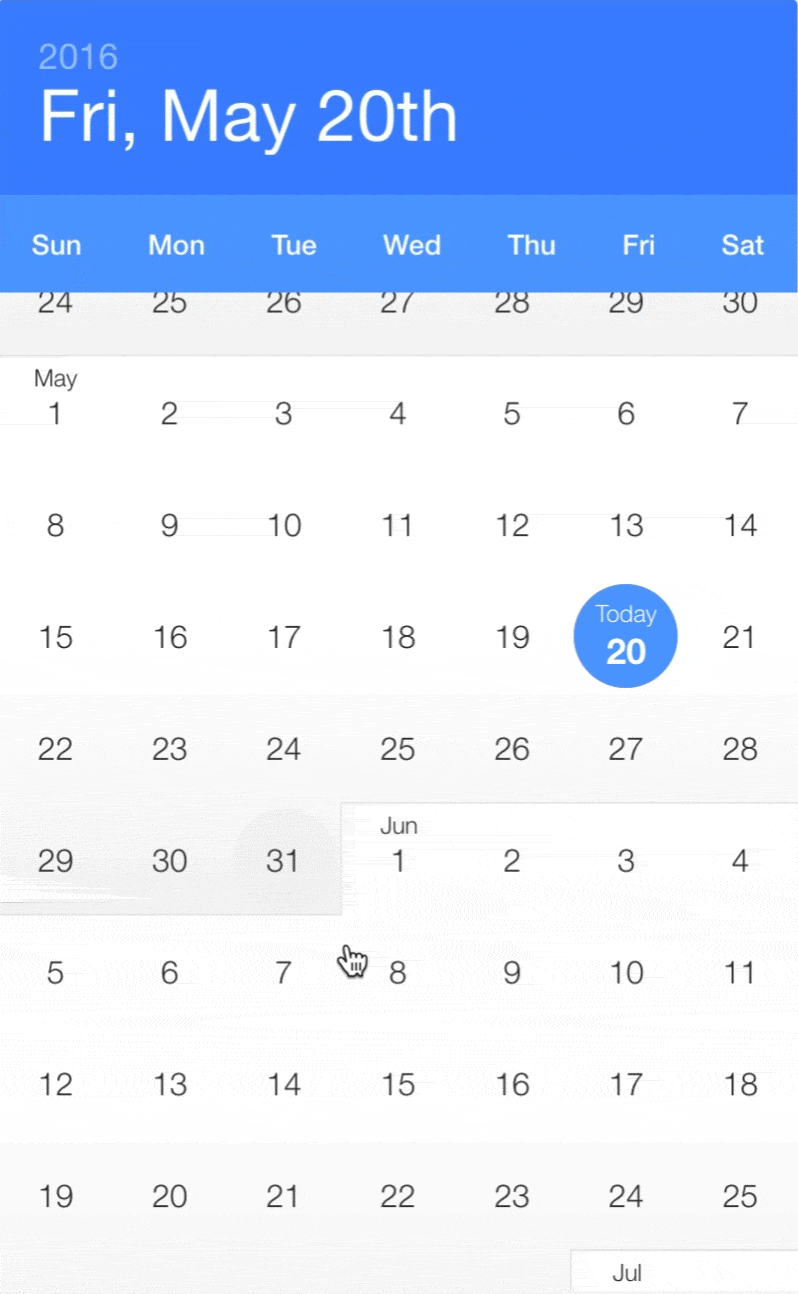Click the Jul month label
This screenshot has height=1294, width=798.
click(628, 1272)
